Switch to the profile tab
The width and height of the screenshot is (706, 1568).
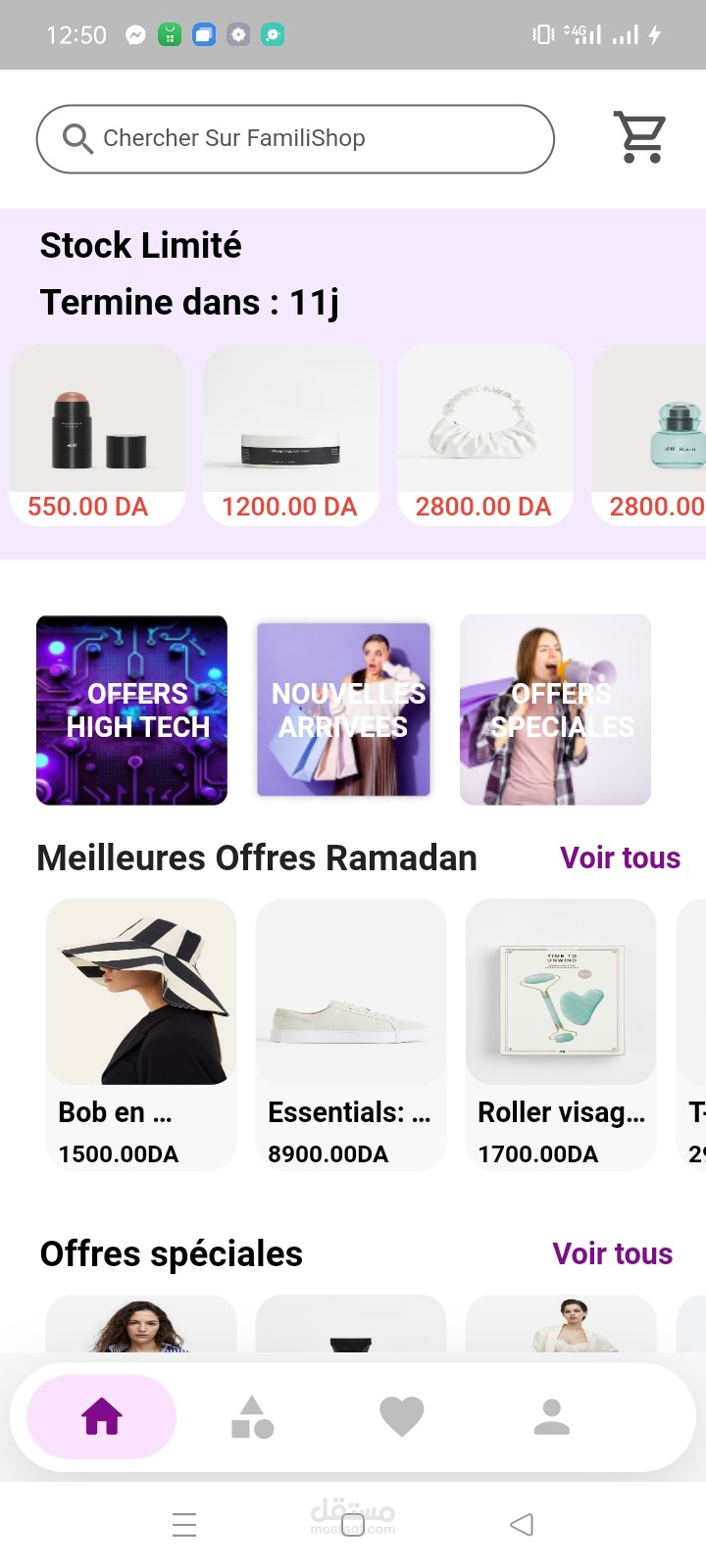click(551, 1417)
